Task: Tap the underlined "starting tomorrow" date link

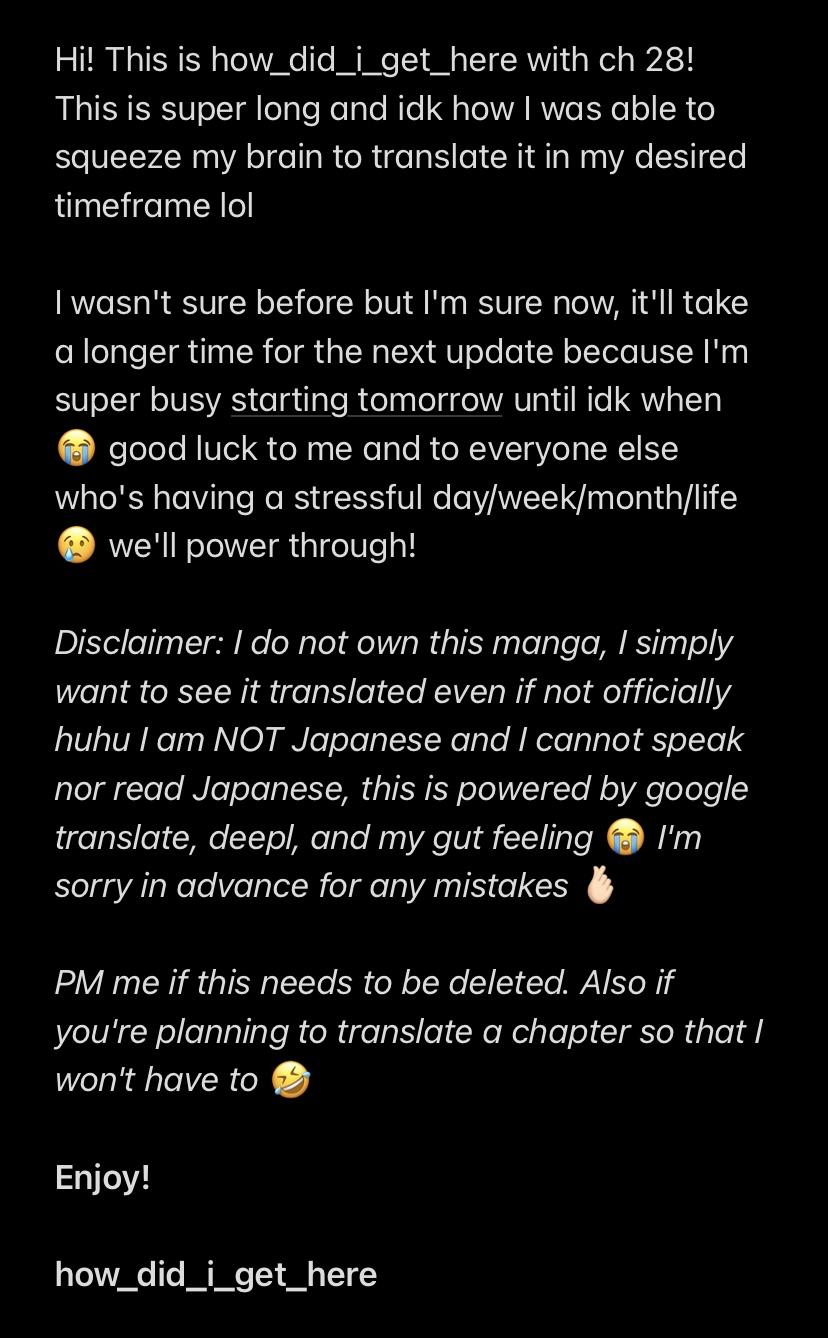Action: click(366, 400)
